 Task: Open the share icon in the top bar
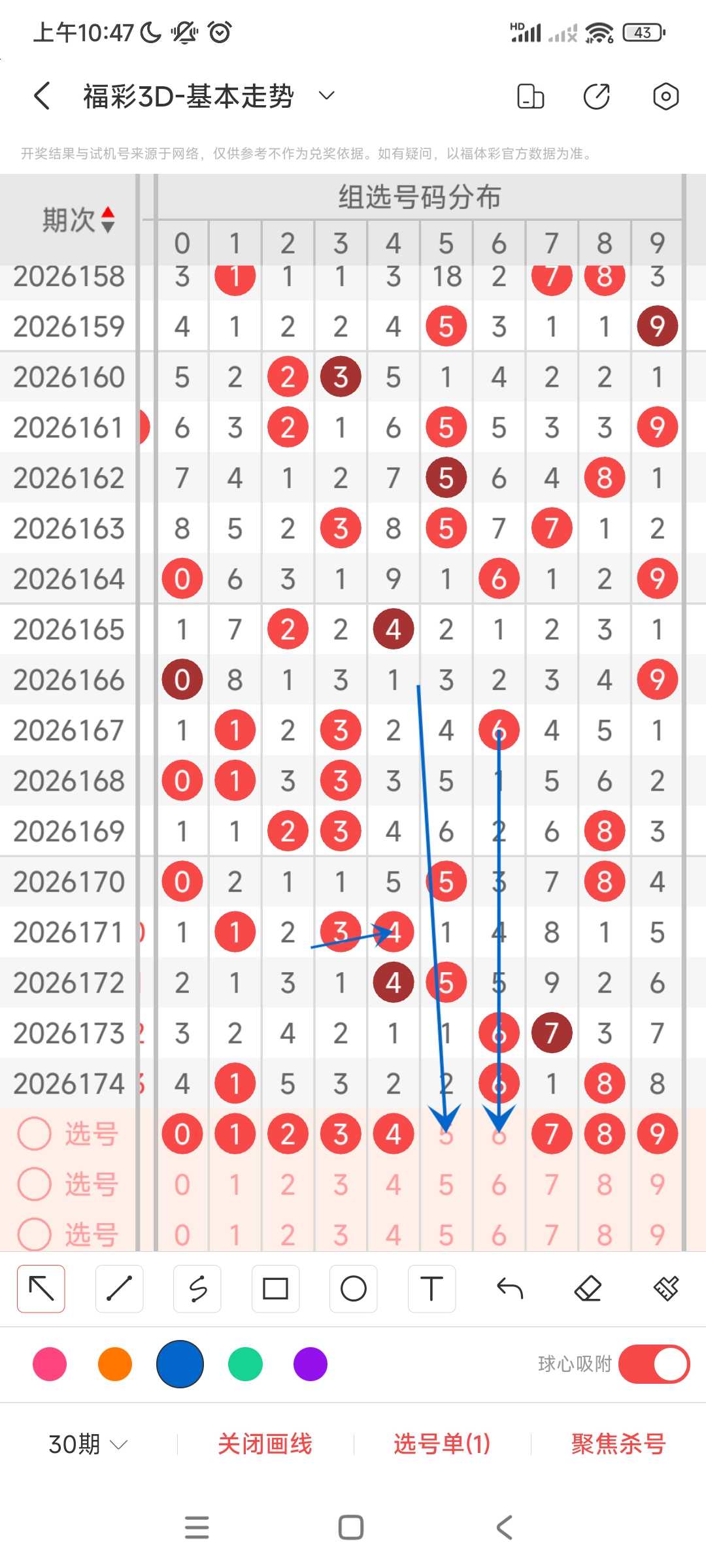click(596, 96)
